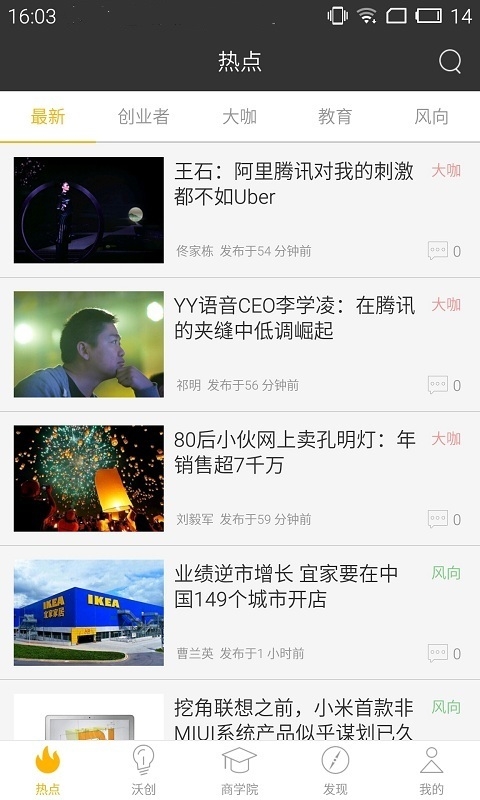Switch to the 教育 top tab

[x=335, y=117]
